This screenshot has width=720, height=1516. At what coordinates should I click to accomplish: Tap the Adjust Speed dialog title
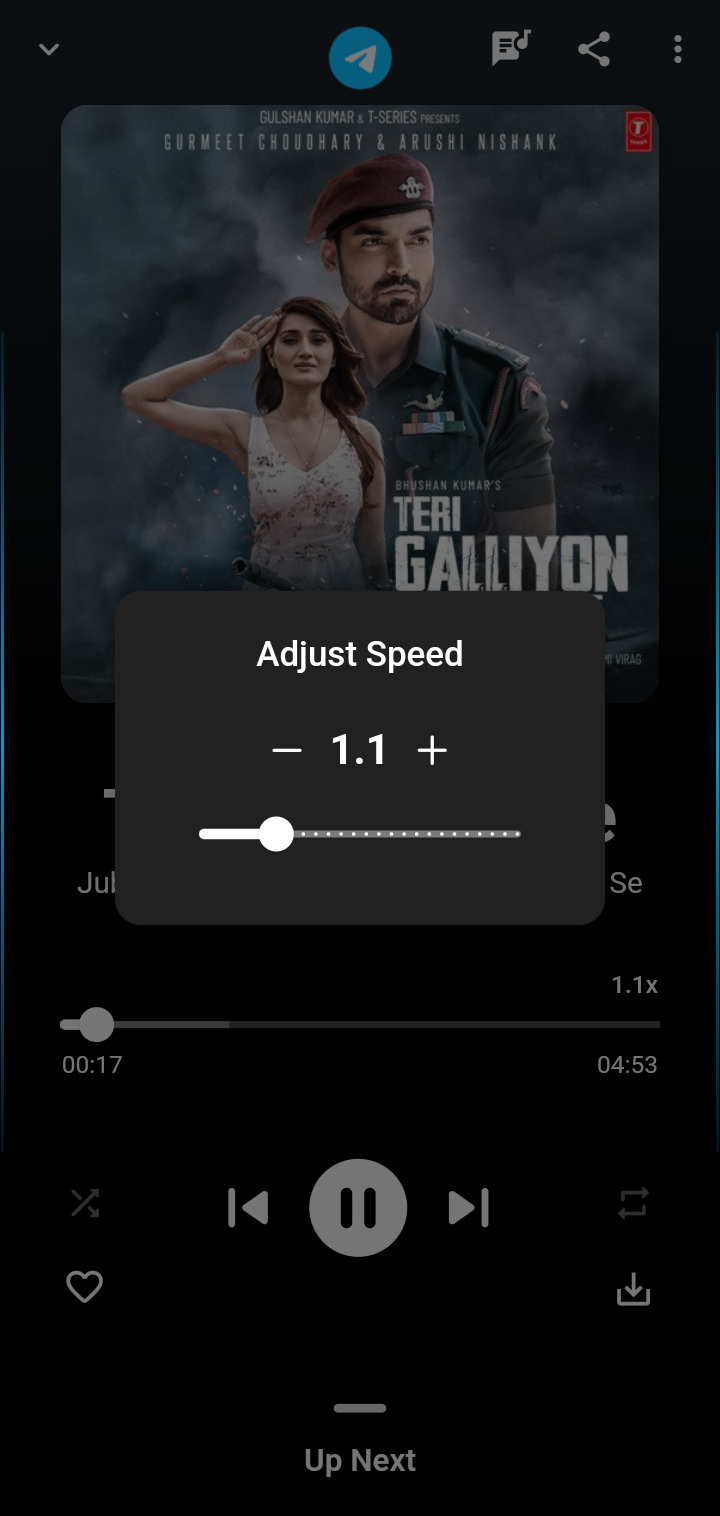click(x=360, y=653)
